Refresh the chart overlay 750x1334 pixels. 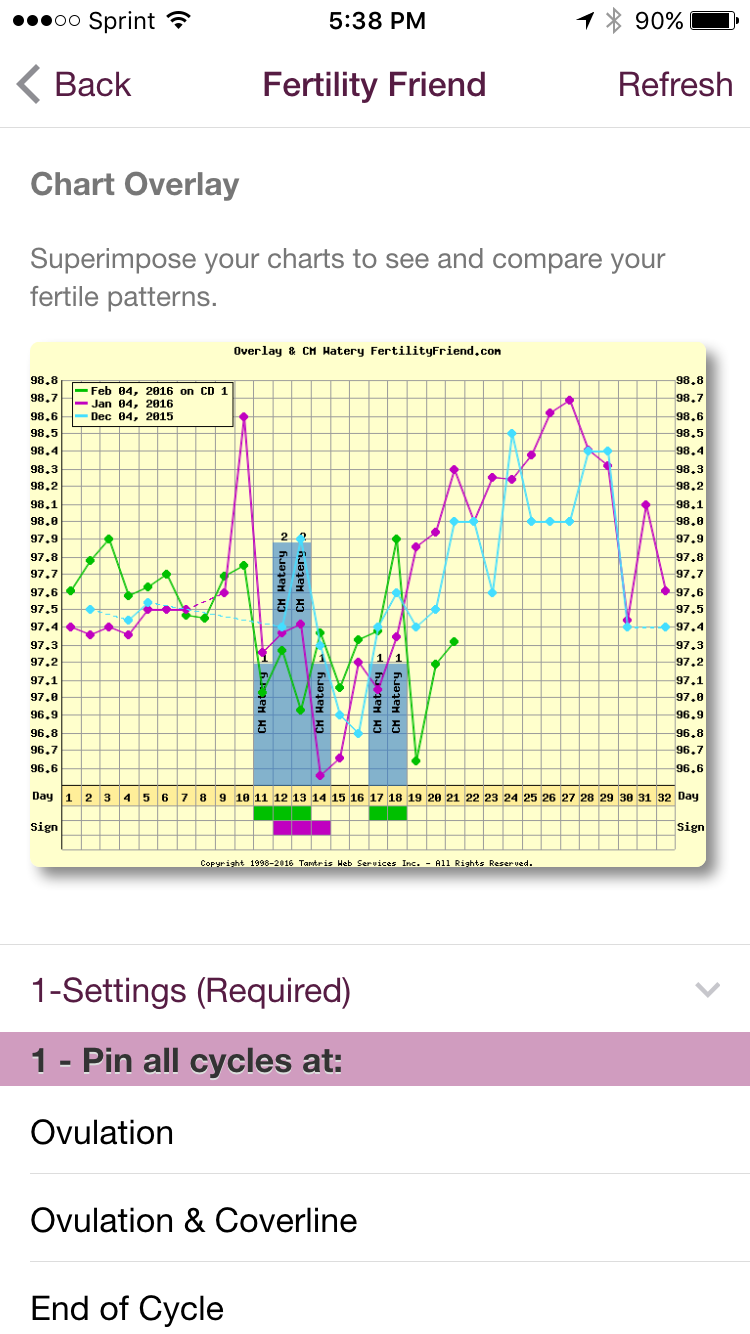pyautogui.click(x=675, y=85)
